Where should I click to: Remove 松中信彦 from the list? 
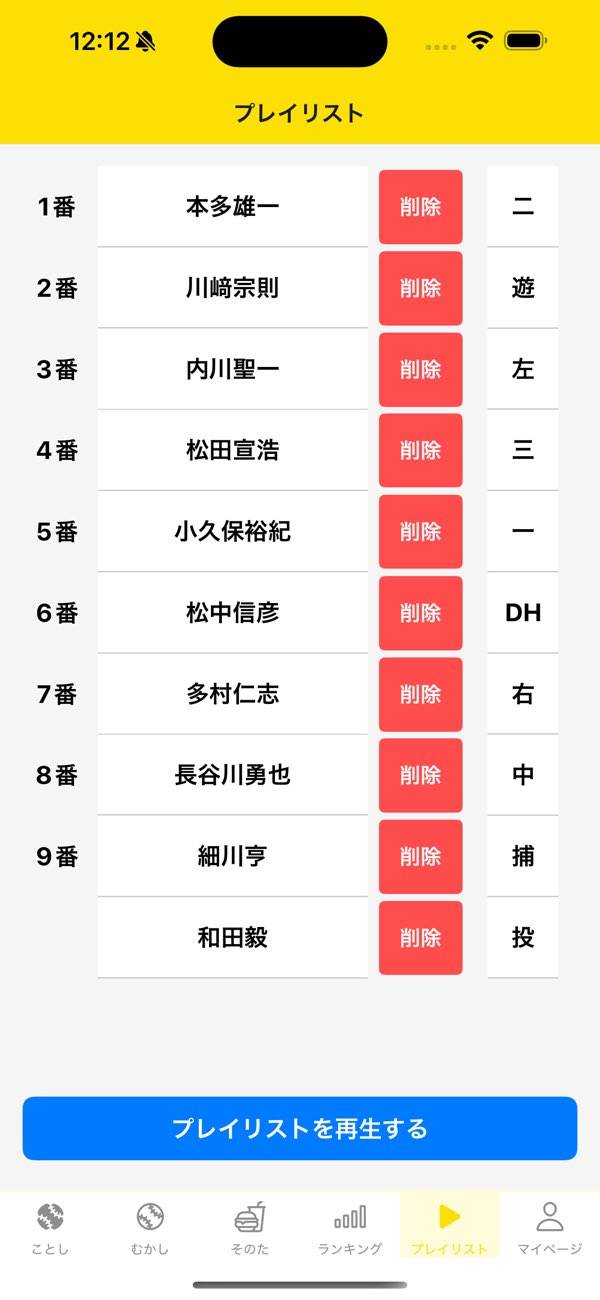(420, 612)
